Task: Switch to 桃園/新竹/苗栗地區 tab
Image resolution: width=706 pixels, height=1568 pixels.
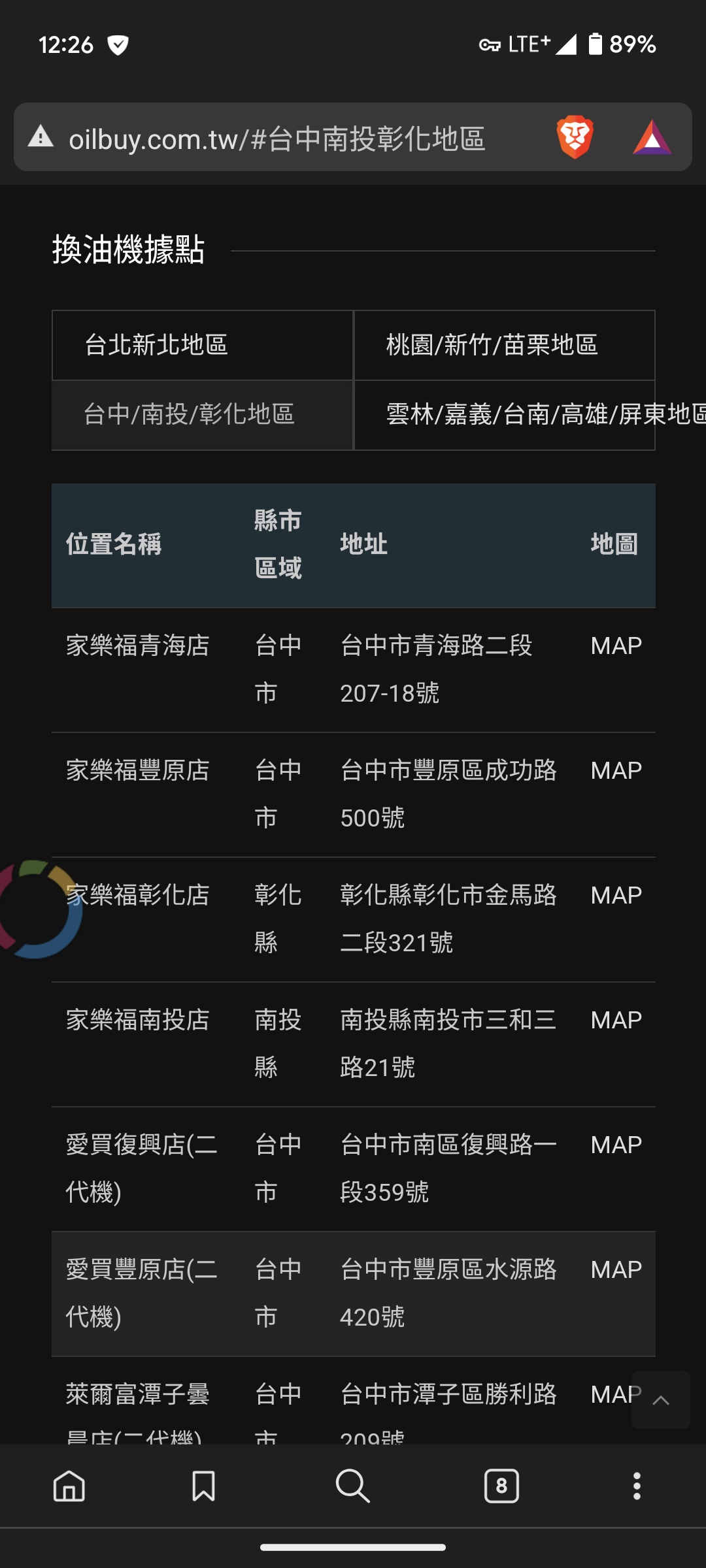Action: [x=504, y=345]
